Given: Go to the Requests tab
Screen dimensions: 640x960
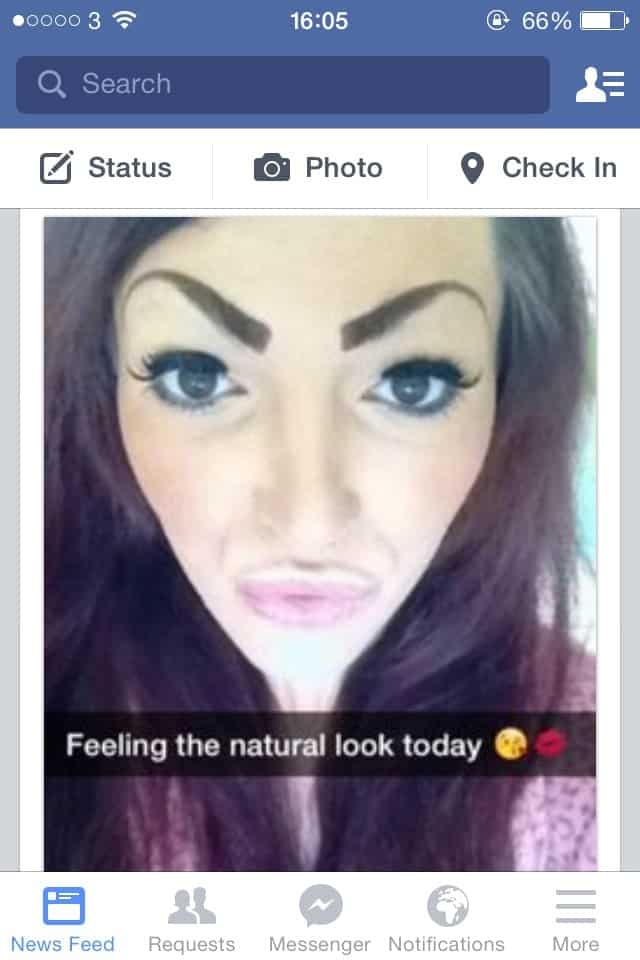Looking at the screenshot, I should 191,920.
